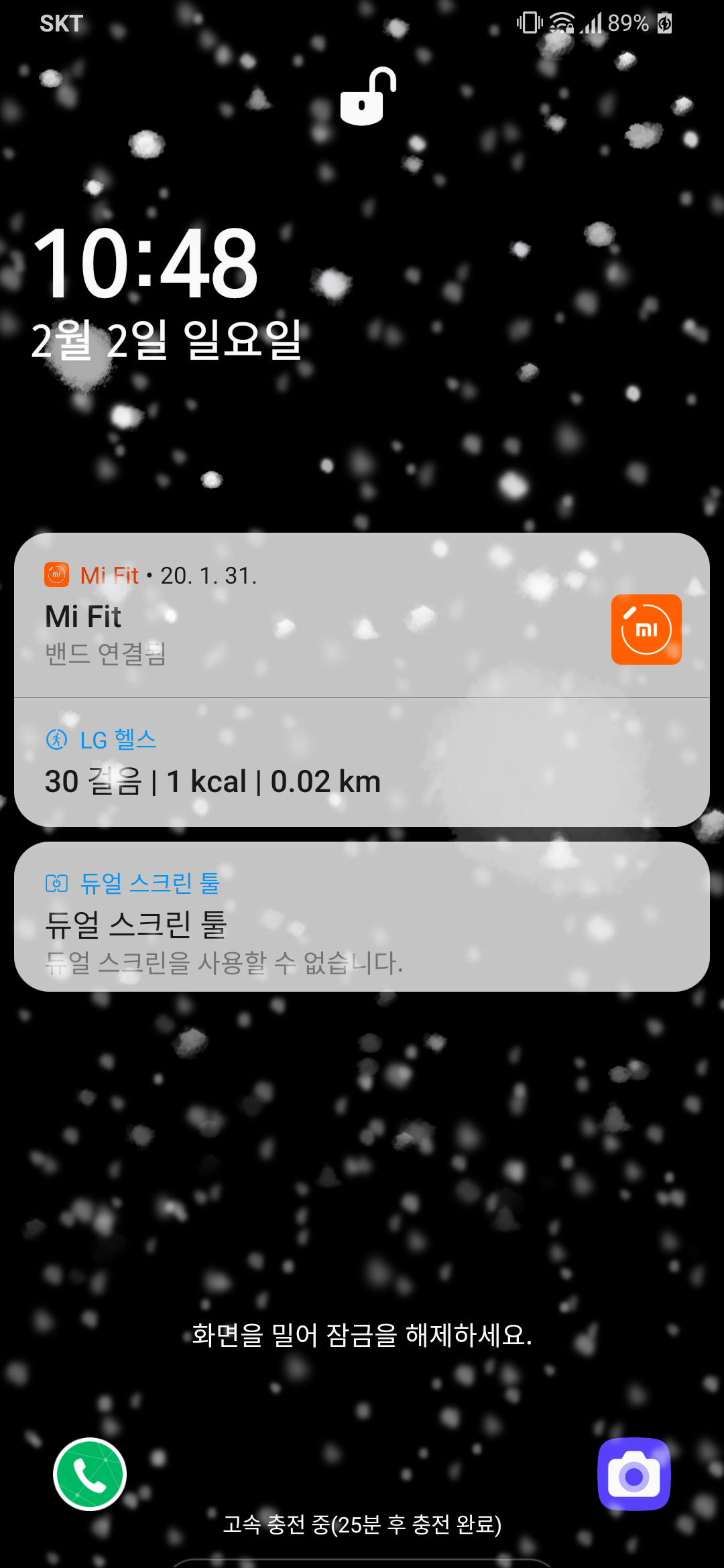Open the LG 헬스 step count notification

pyautogui.click(x=322, y=764)
